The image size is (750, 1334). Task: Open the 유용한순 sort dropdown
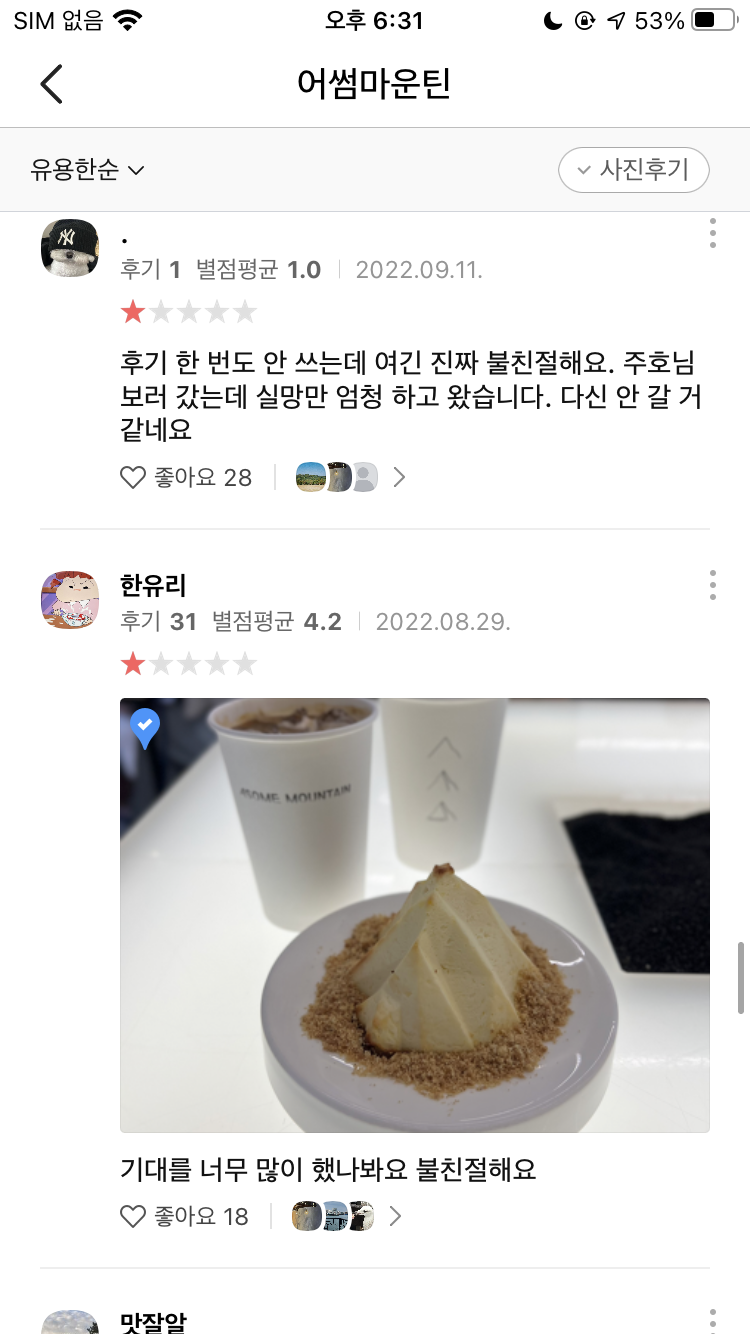tap(88, 170)
